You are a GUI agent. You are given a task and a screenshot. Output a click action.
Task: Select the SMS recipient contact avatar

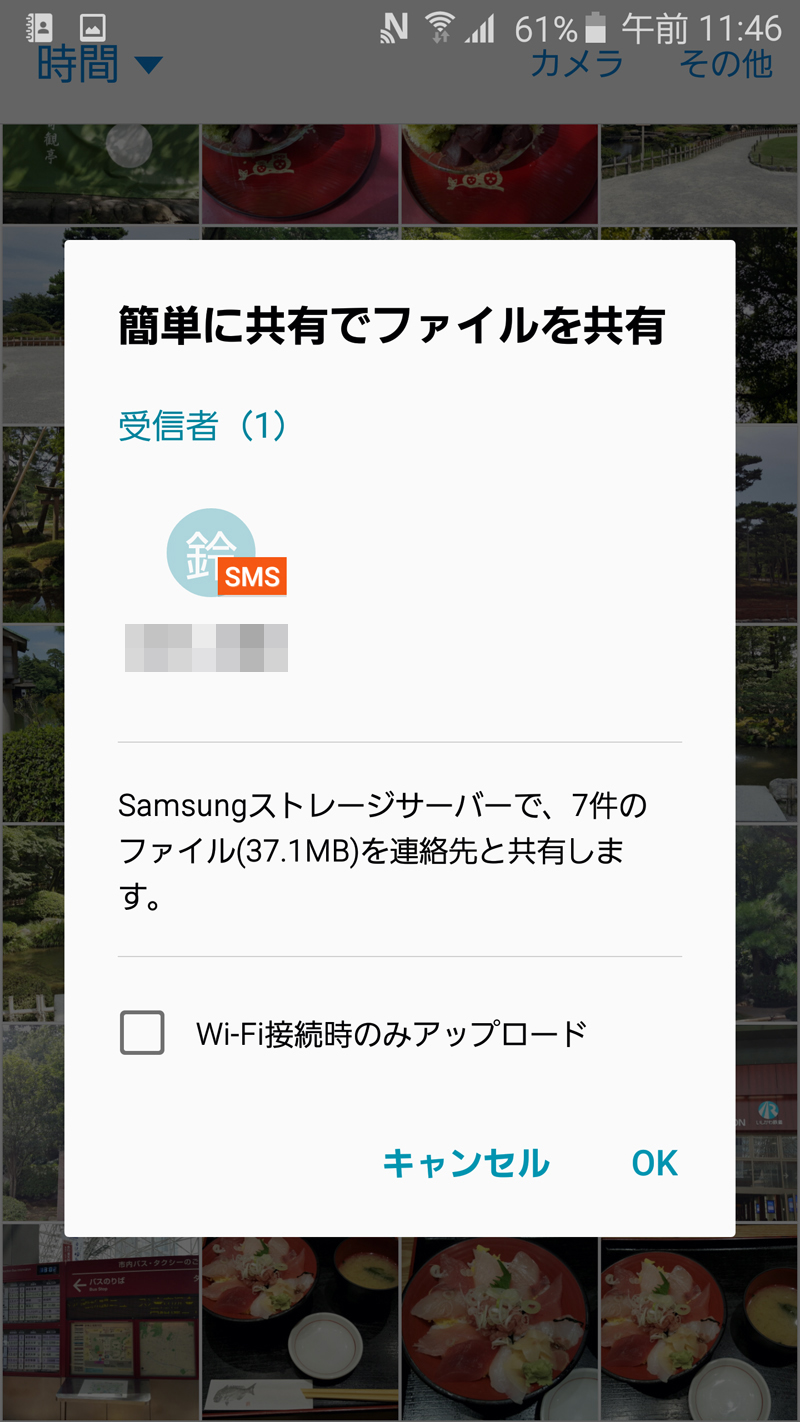click(x=212, y=554)
